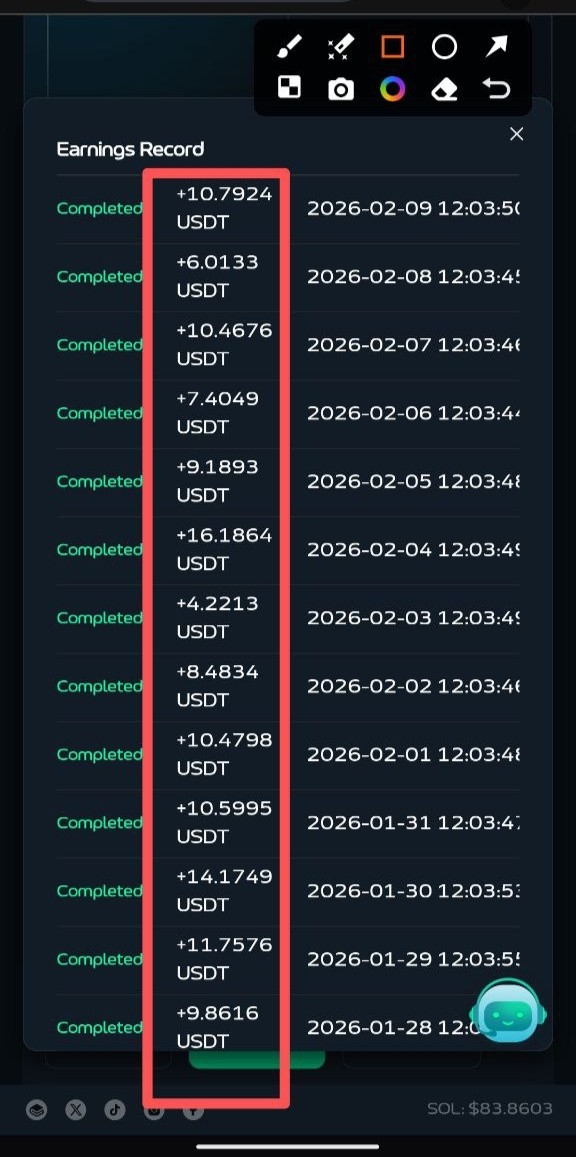Undo the last annotation
This screenshot has height=1157, width=576.
[x=496, y=89]
